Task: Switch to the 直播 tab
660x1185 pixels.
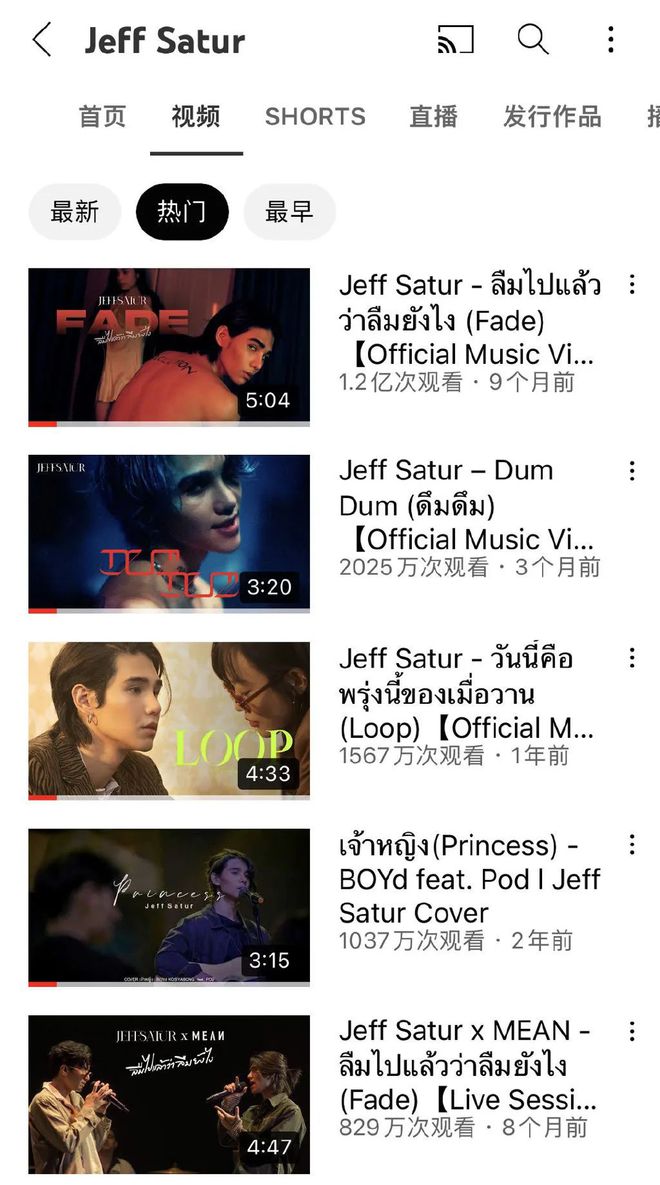Action: [x=433, y=116]
